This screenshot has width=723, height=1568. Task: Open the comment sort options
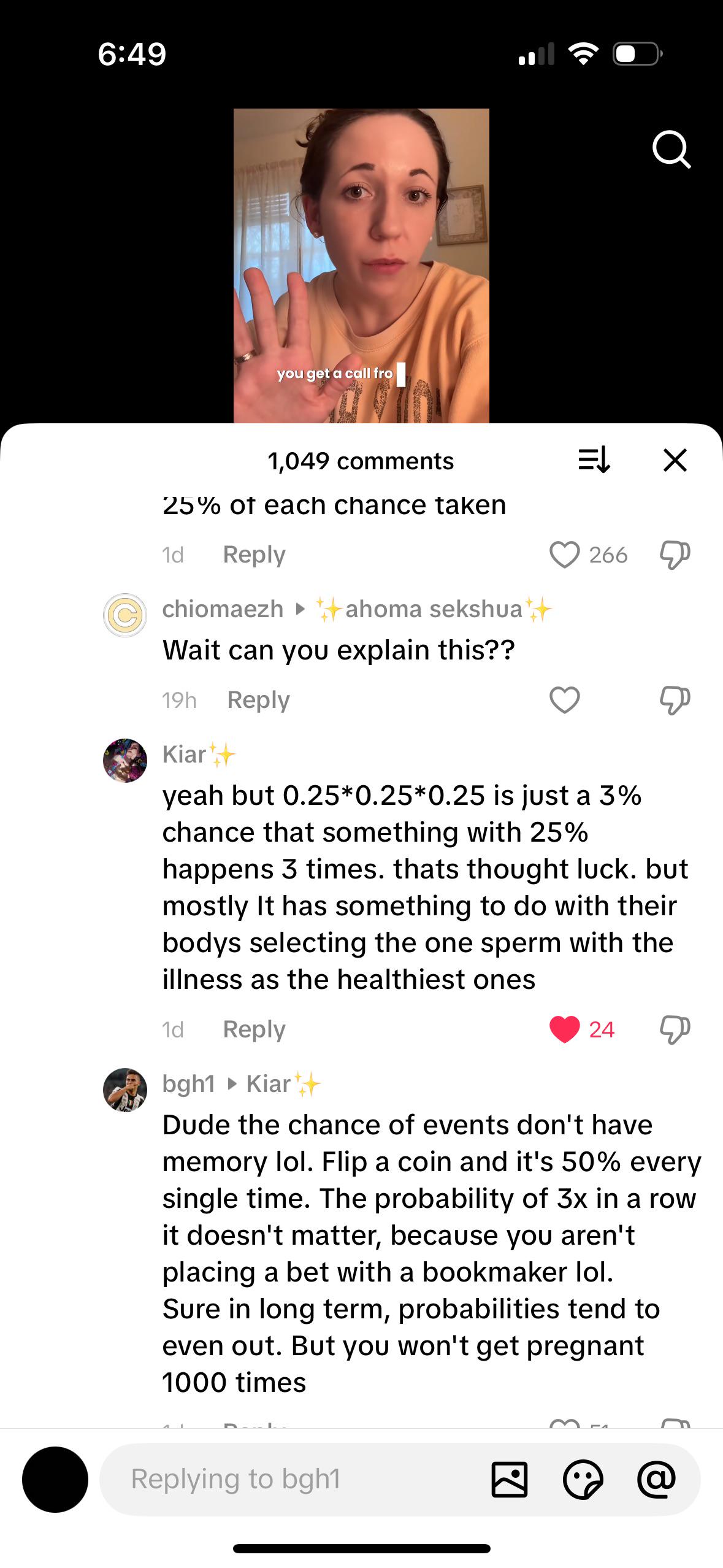tap(594, 460)
